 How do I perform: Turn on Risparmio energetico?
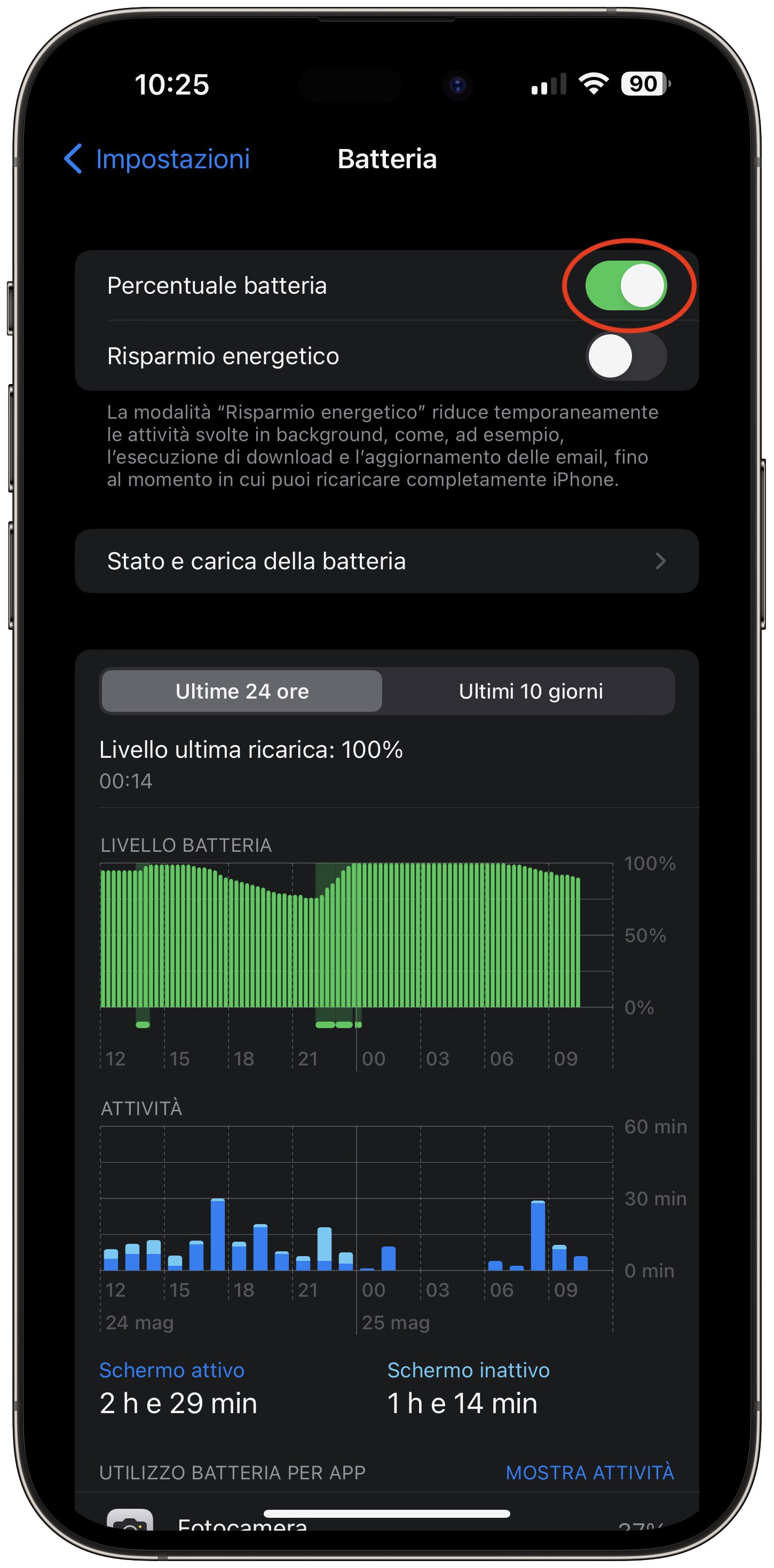coord(626,356)
